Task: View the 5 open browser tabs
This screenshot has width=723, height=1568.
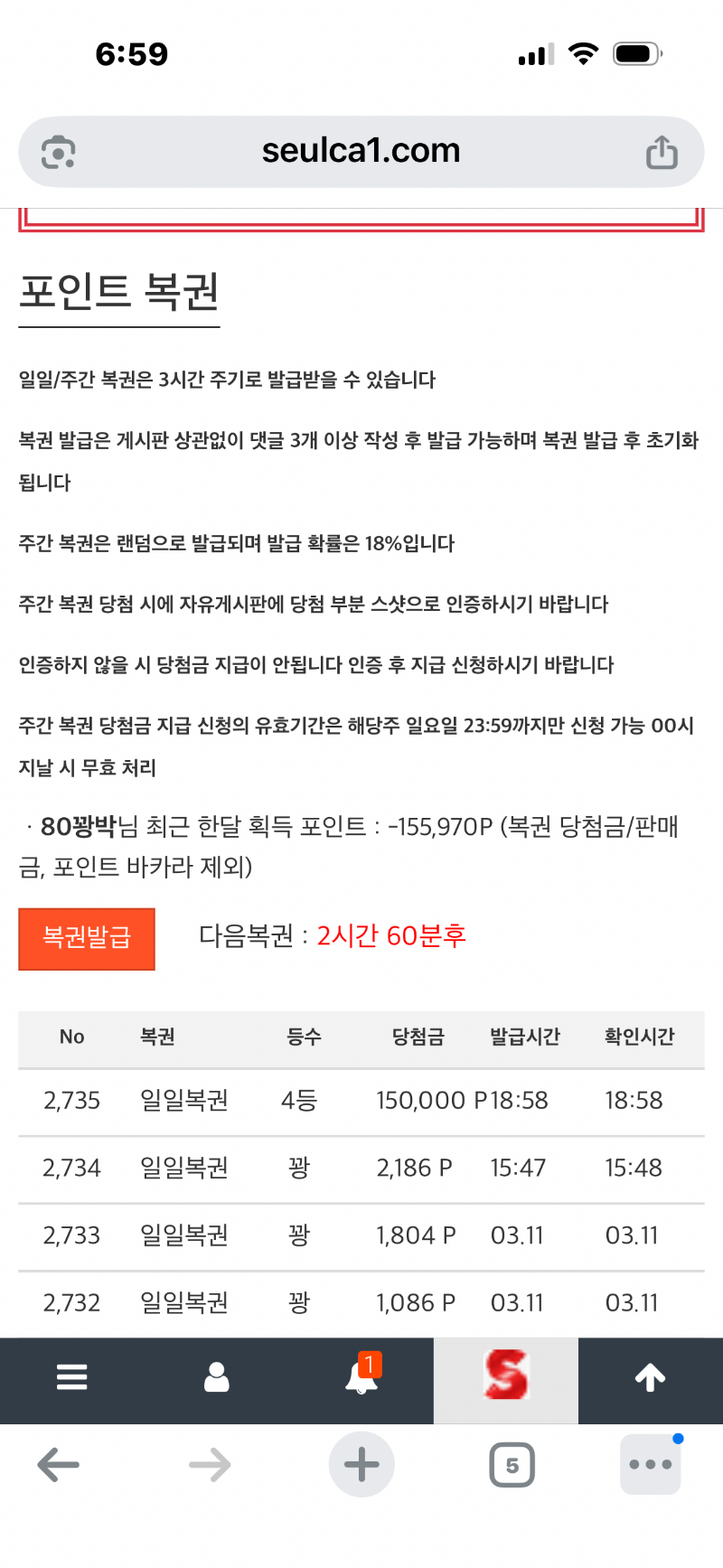Action: point(512,1465)
